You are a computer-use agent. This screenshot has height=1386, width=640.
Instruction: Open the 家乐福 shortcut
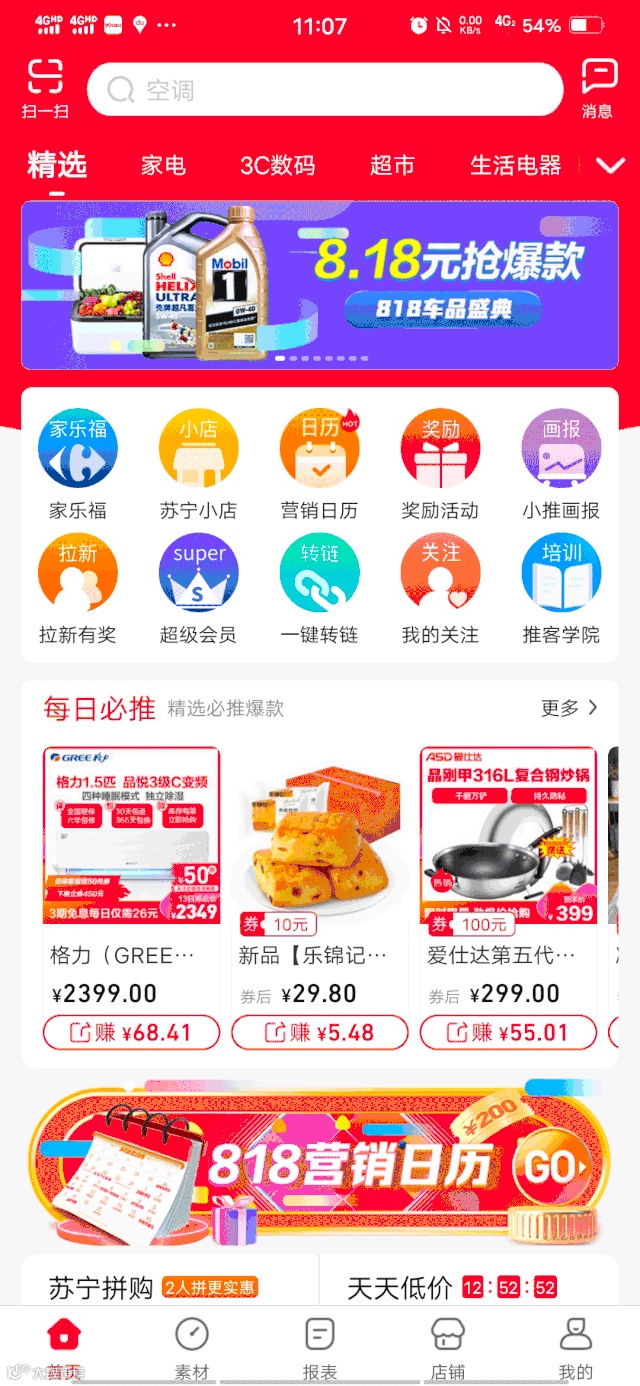(77, 464)
